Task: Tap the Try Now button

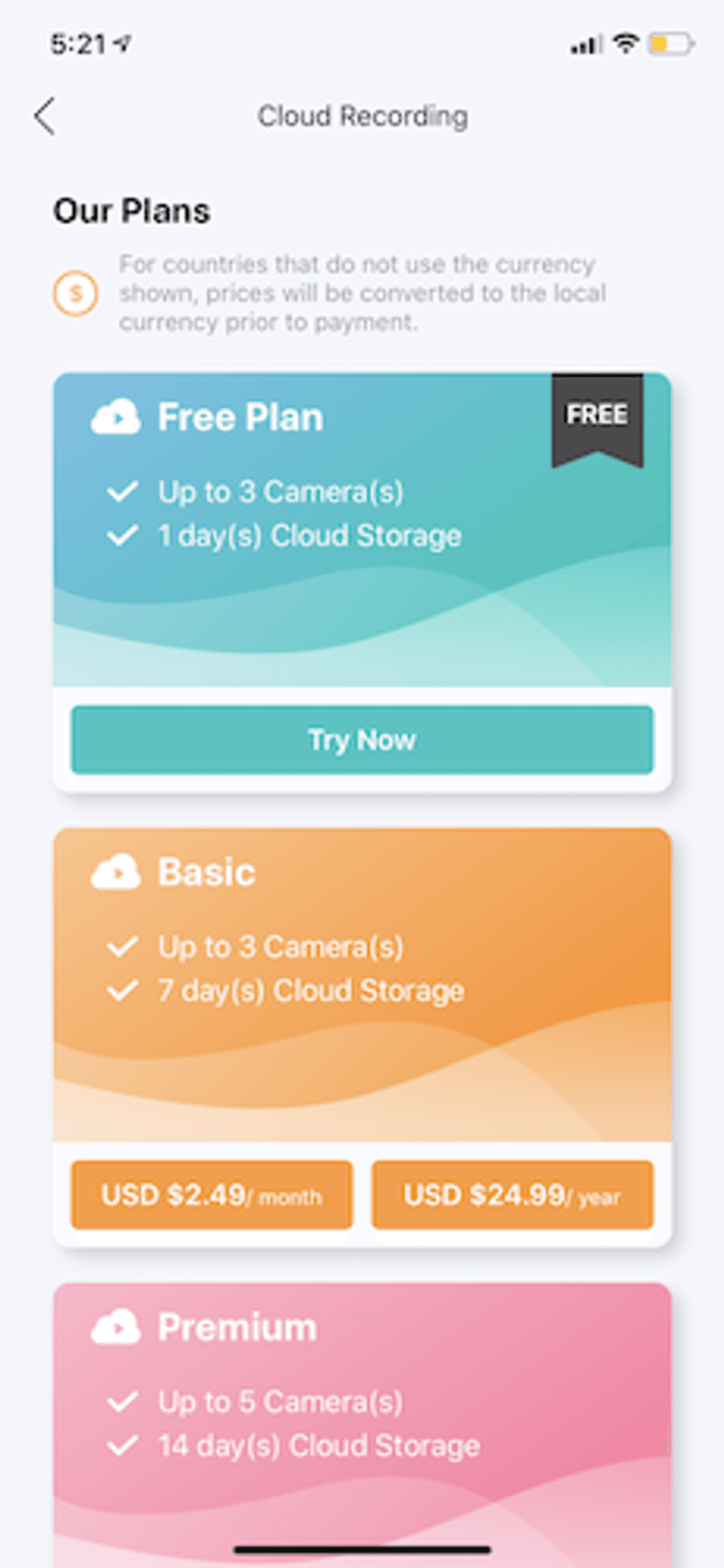Action: [362, 739]
